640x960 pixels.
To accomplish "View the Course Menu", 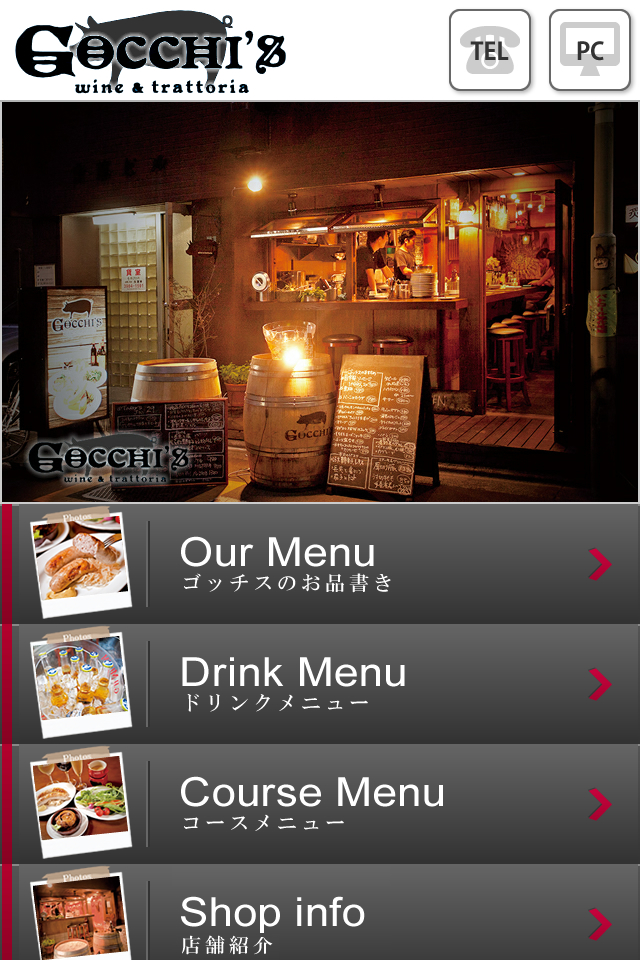I will [x=320, y=804].
